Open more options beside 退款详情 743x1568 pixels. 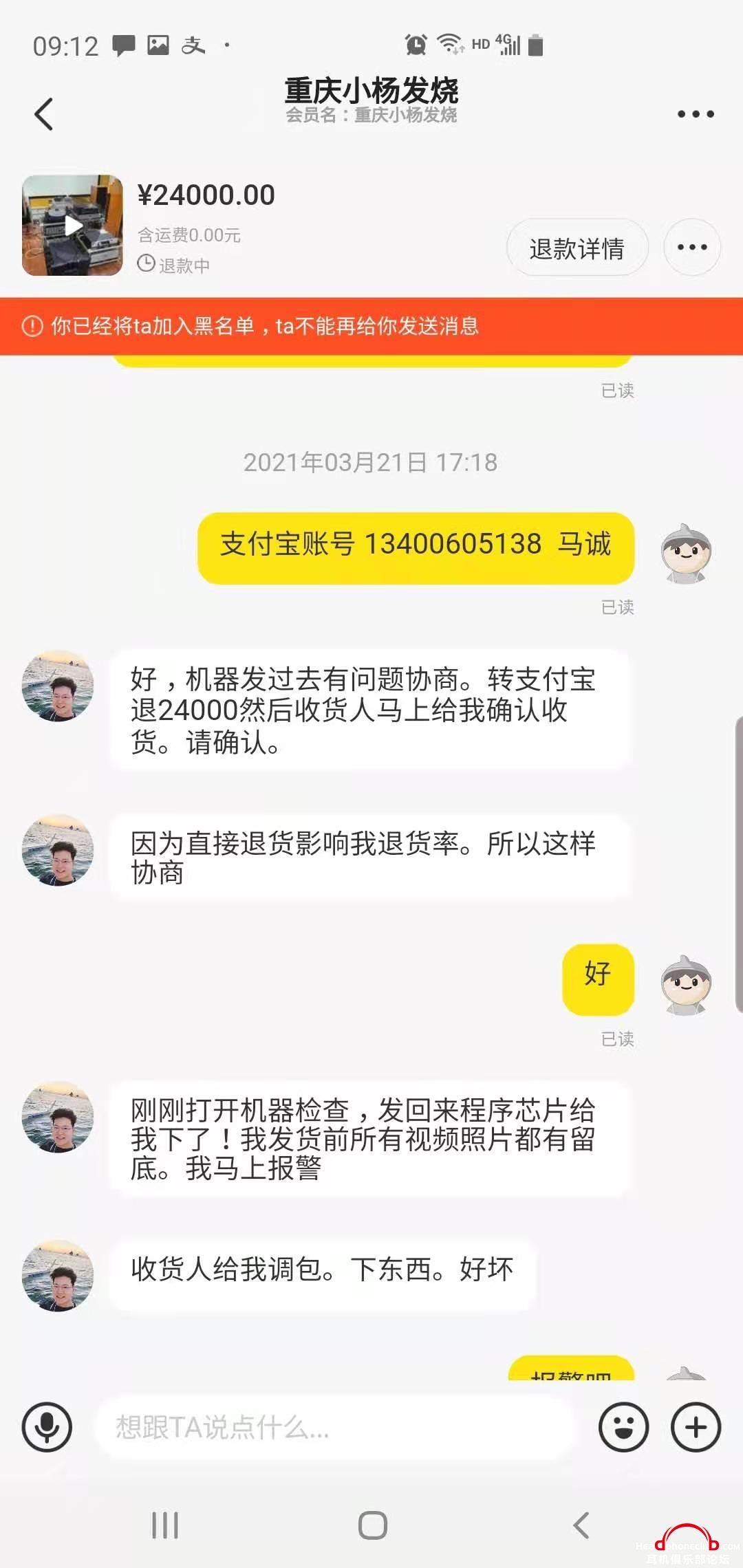pos(691,248)
